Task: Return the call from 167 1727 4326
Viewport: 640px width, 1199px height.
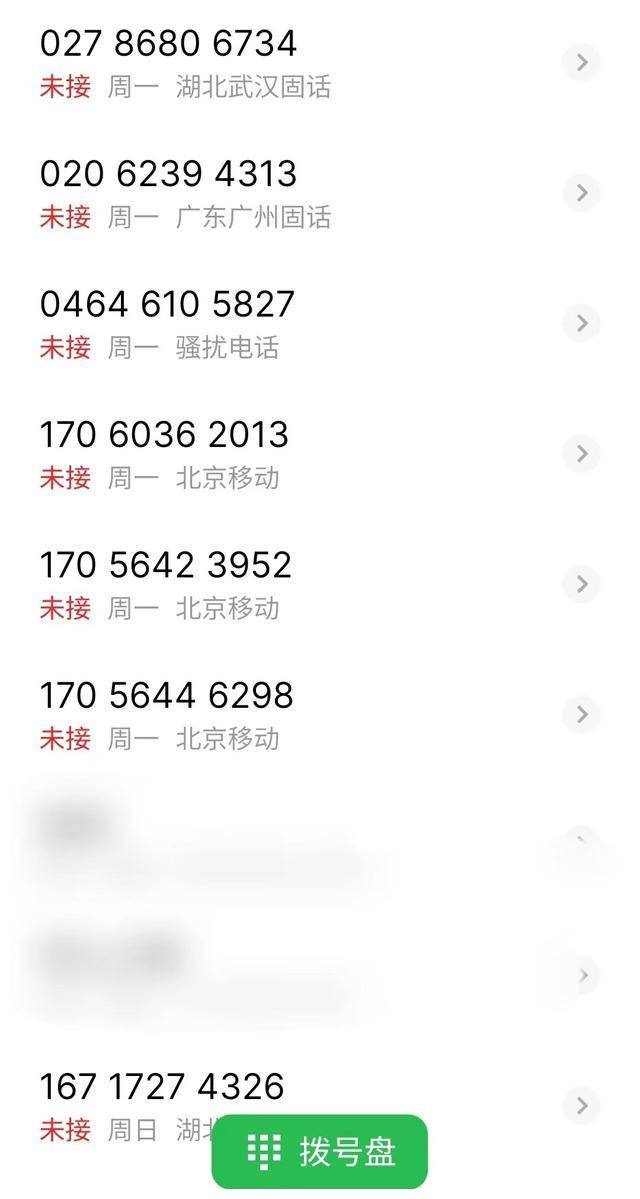Action: [162, 1087]
